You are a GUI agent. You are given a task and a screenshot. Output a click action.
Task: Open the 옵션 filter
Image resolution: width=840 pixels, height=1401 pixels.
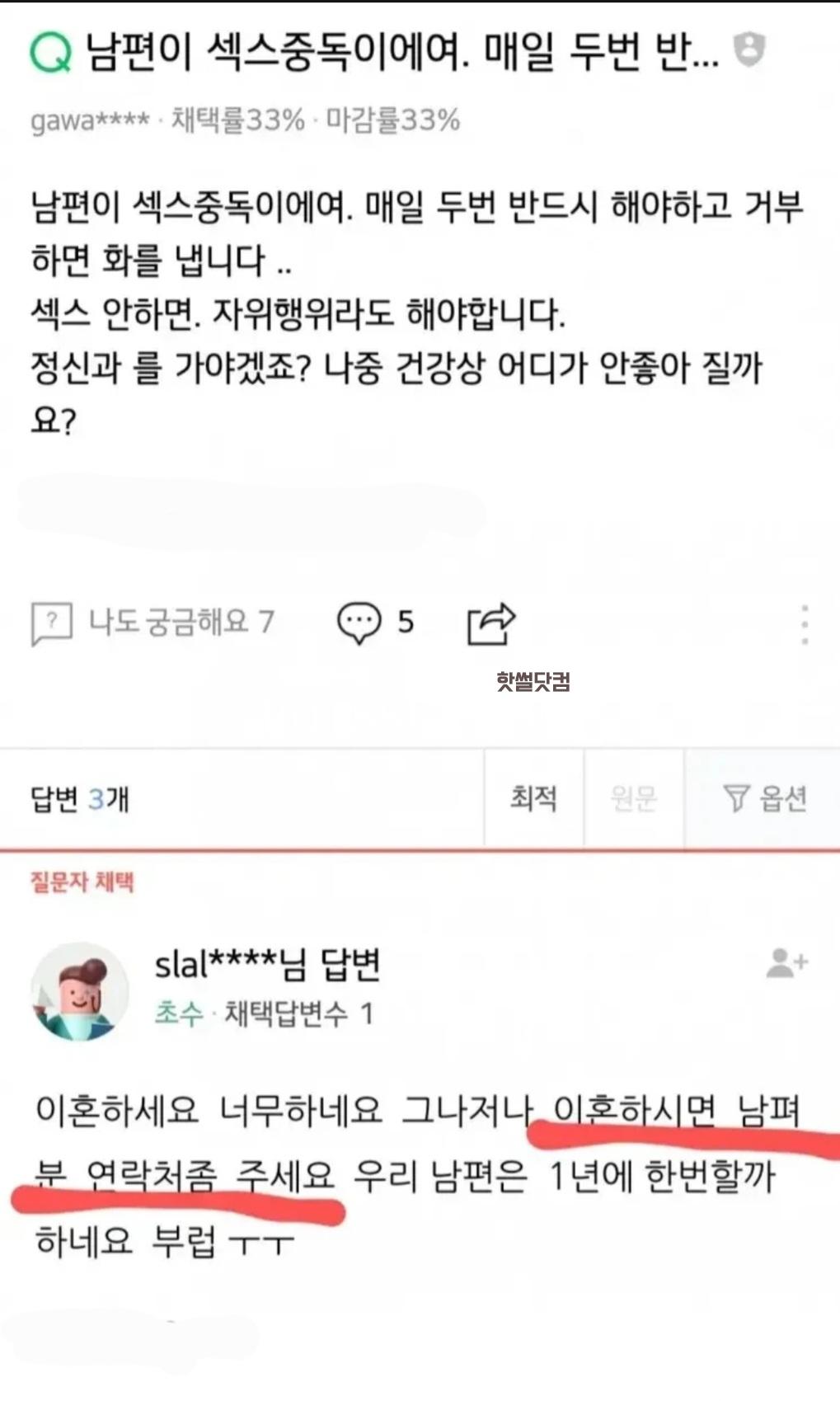click(764, 798)
